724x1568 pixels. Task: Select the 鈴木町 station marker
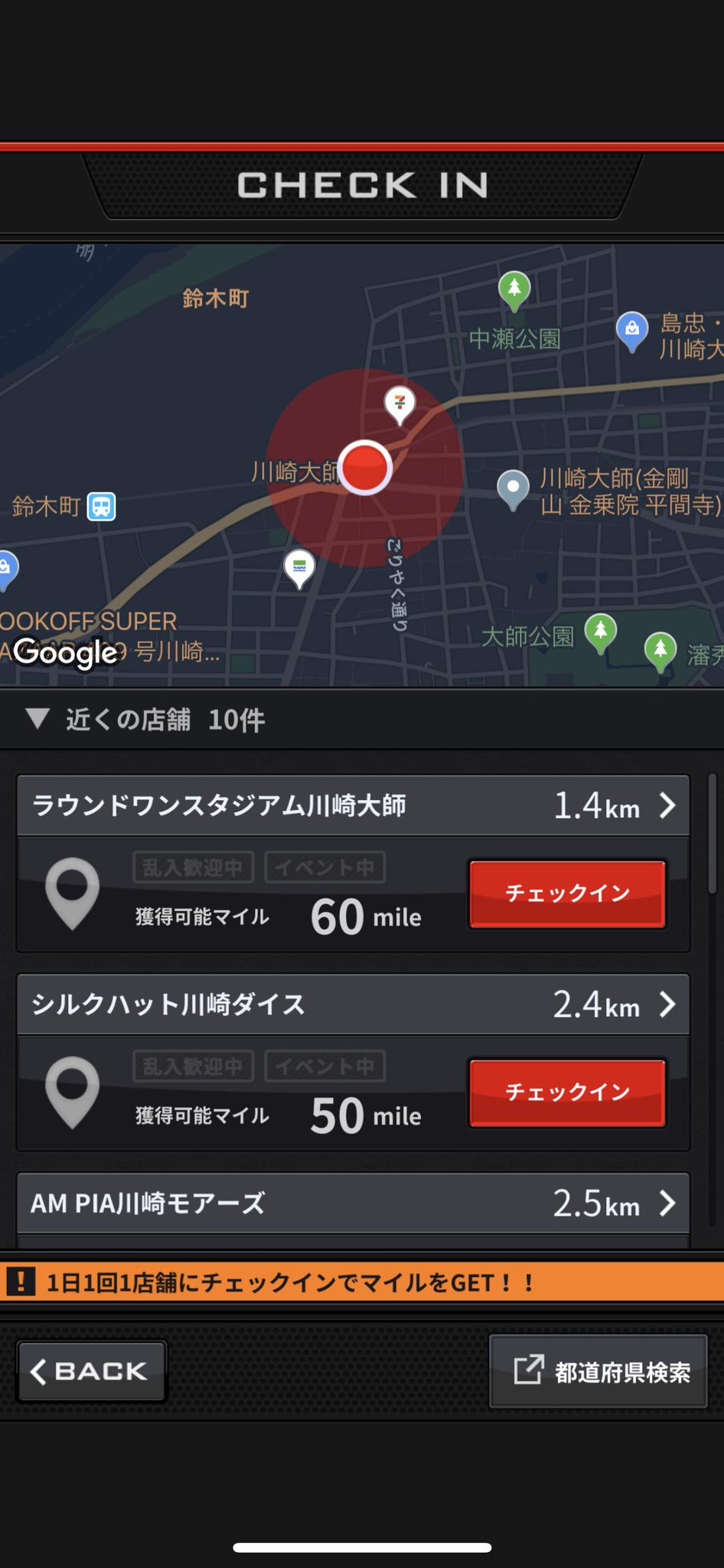(101, 506)
